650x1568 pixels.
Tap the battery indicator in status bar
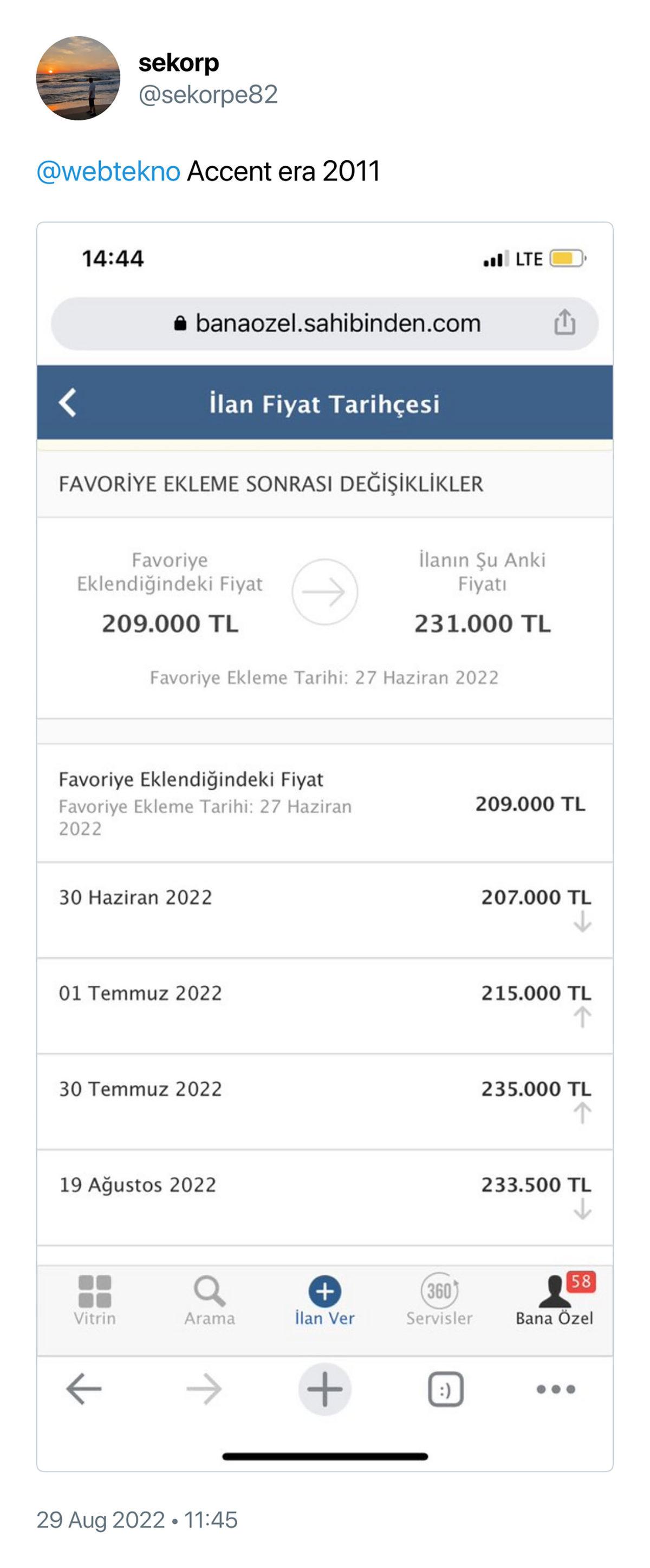point(567,258)
